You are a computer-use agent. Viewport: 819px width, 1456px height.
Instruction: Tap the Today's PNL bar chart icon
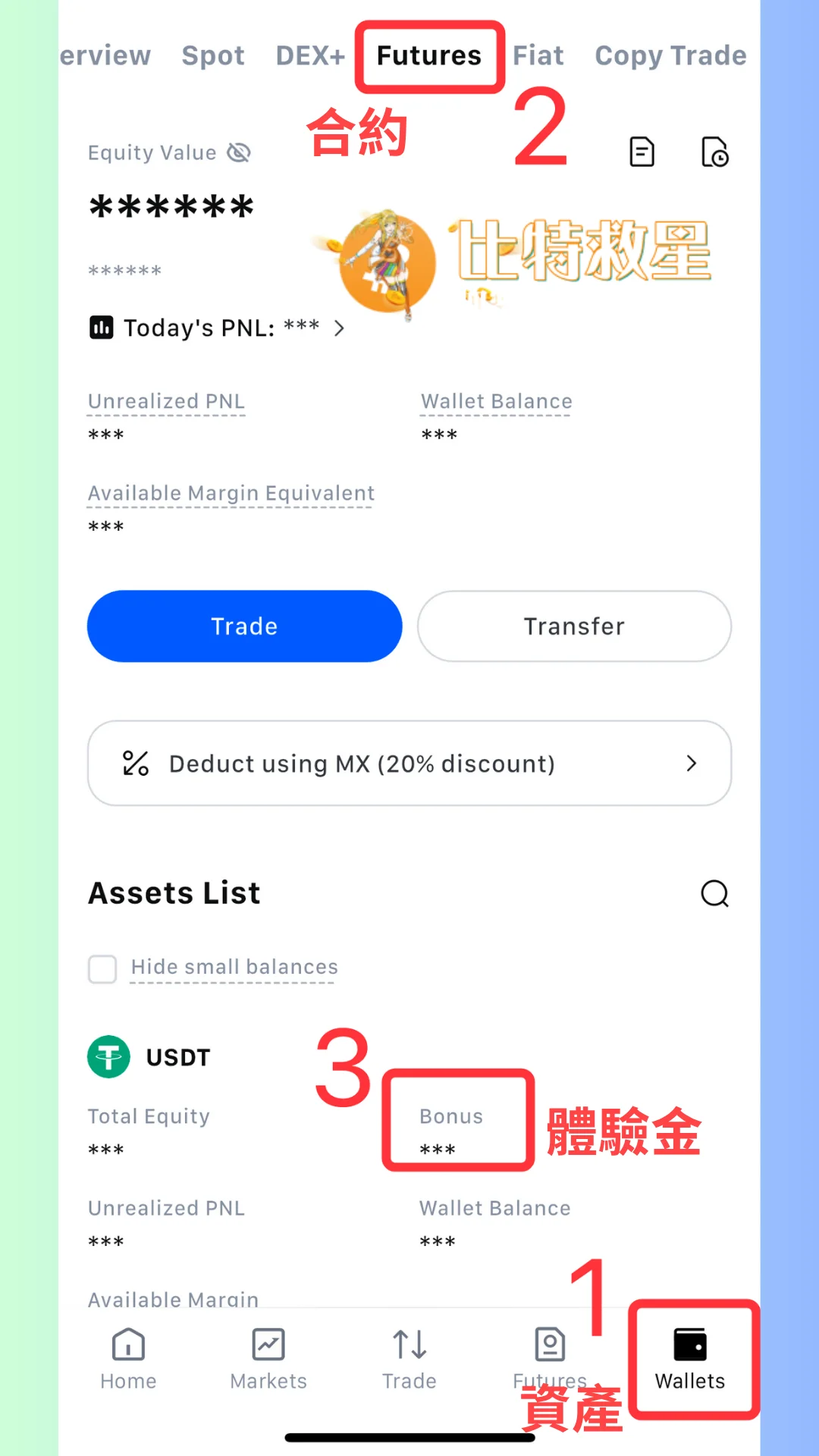(100, 328)
